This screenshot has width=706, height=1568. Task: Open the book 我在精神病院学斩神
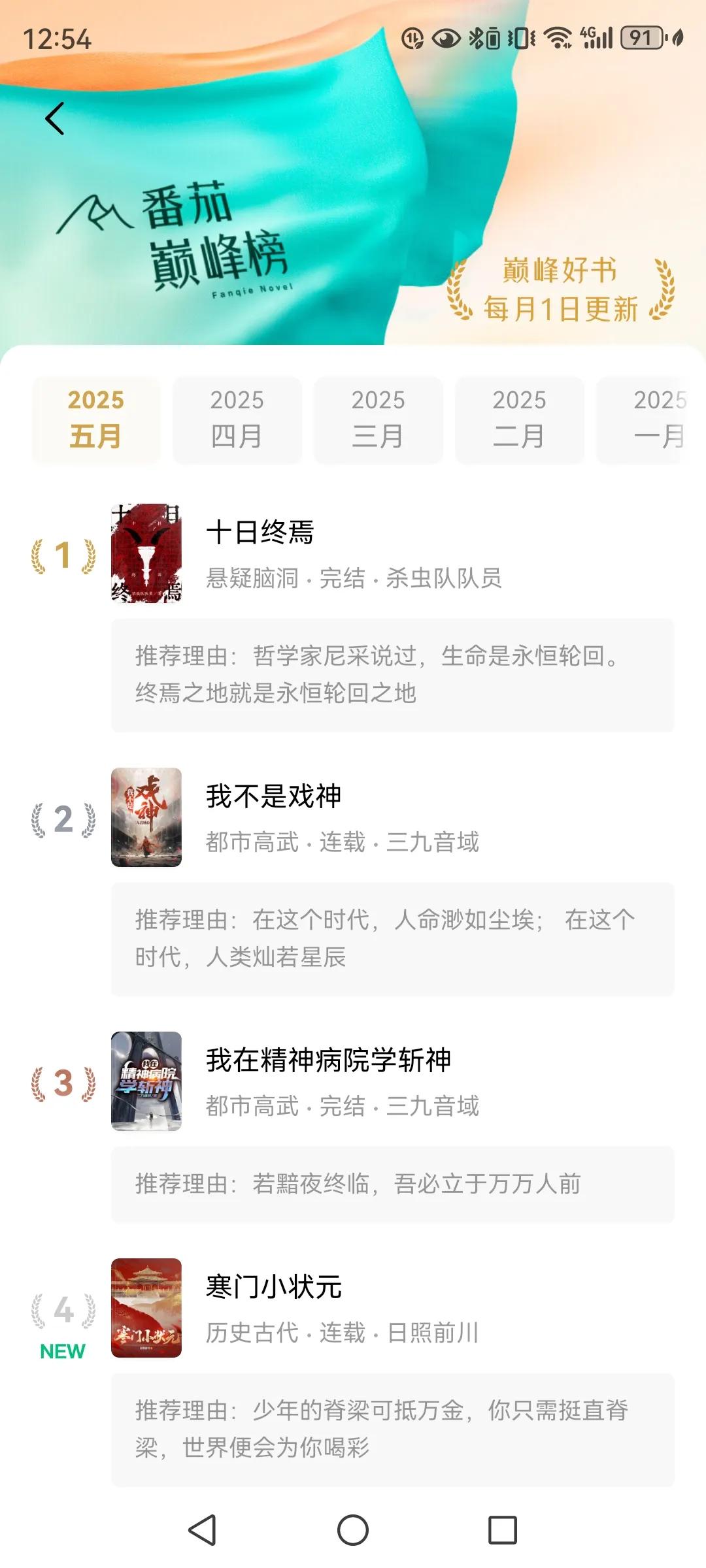tap(328, 1060)
